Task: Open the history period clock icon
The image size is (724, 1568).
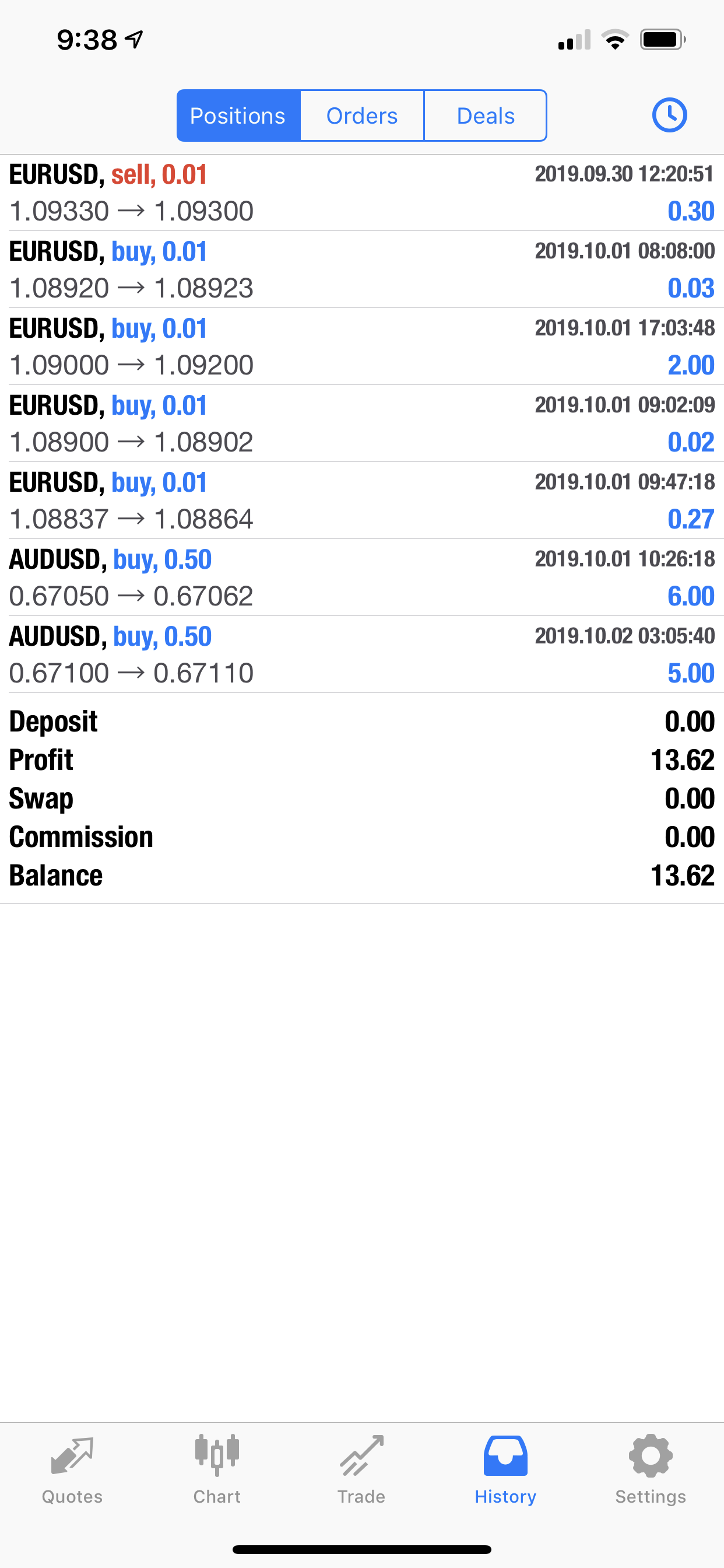Action: pos(669,115)
